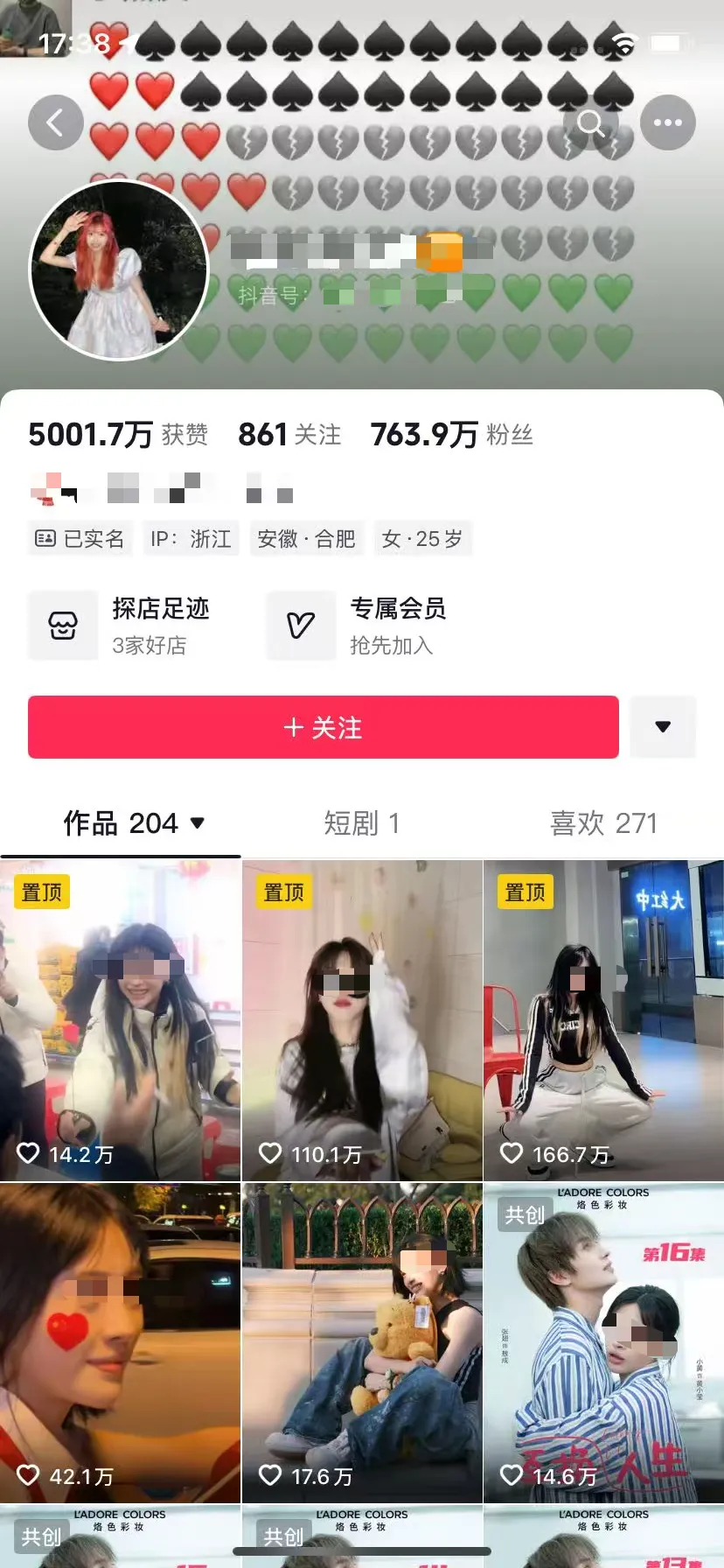Open pinned video with 14.2万 likes
The image size is (724, 1568).
(x=120, y=1020)
